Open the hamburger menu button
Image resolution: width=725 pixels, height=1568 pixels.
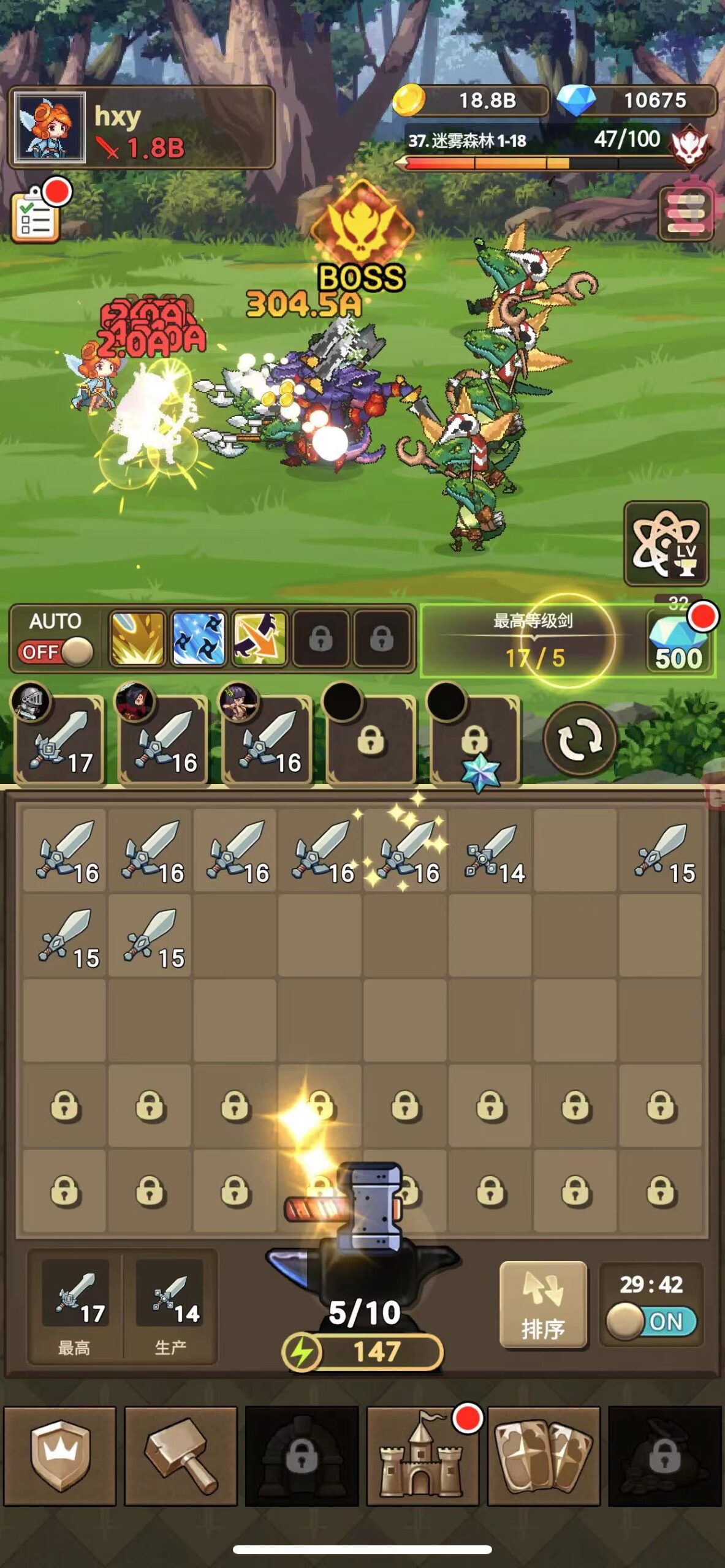coord(686,213)
